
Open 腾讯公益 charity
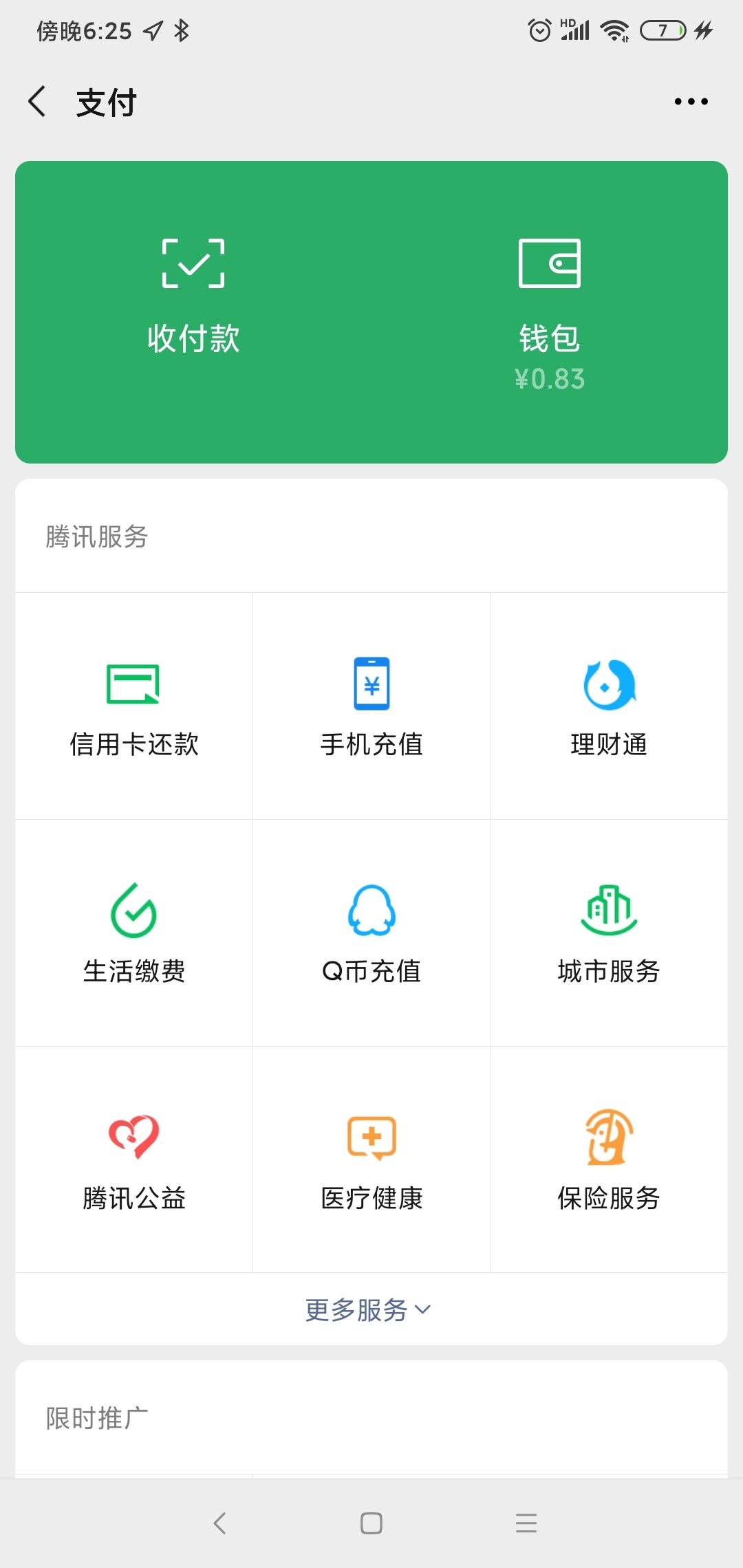click(x=134, y=1160)
